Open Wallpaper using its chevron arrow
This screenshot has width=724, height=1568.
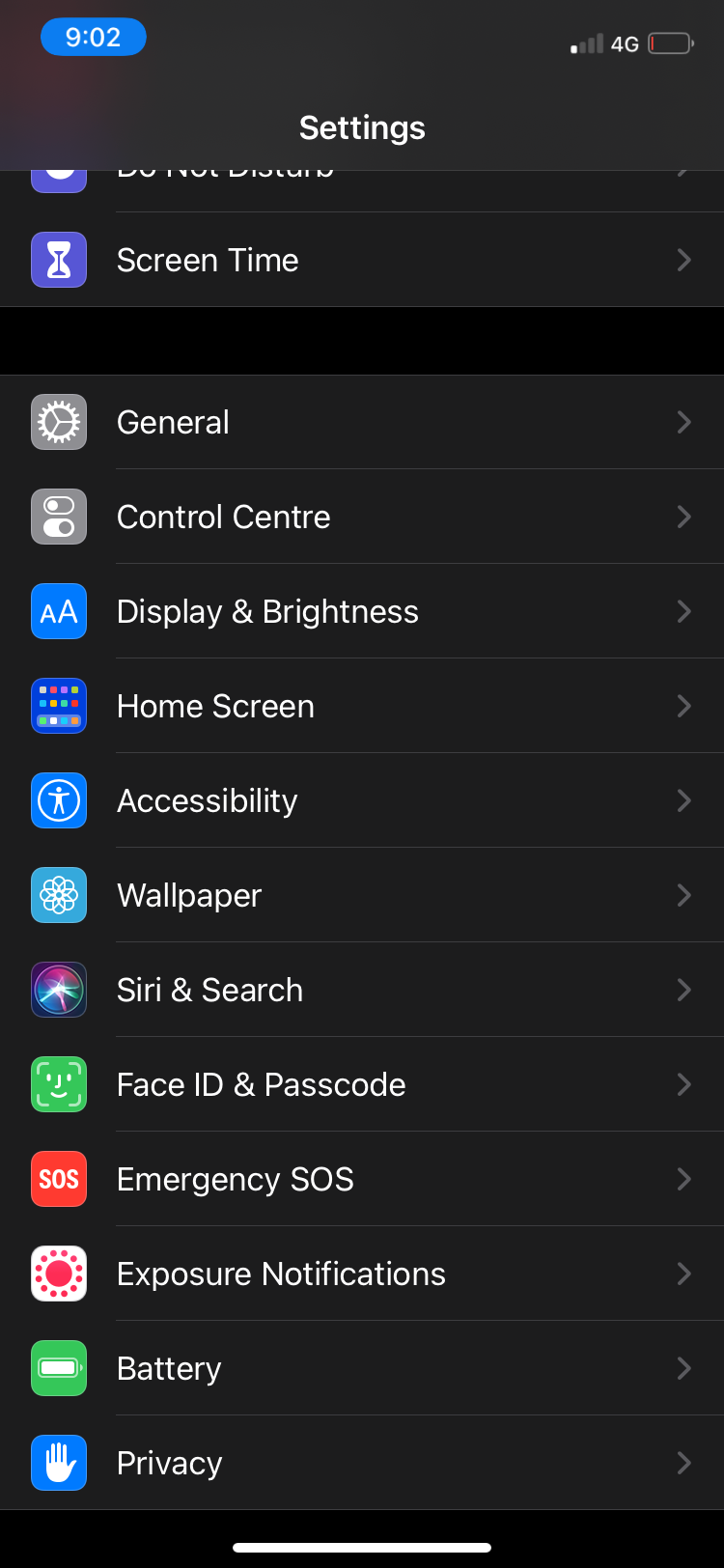pos(683,895)
